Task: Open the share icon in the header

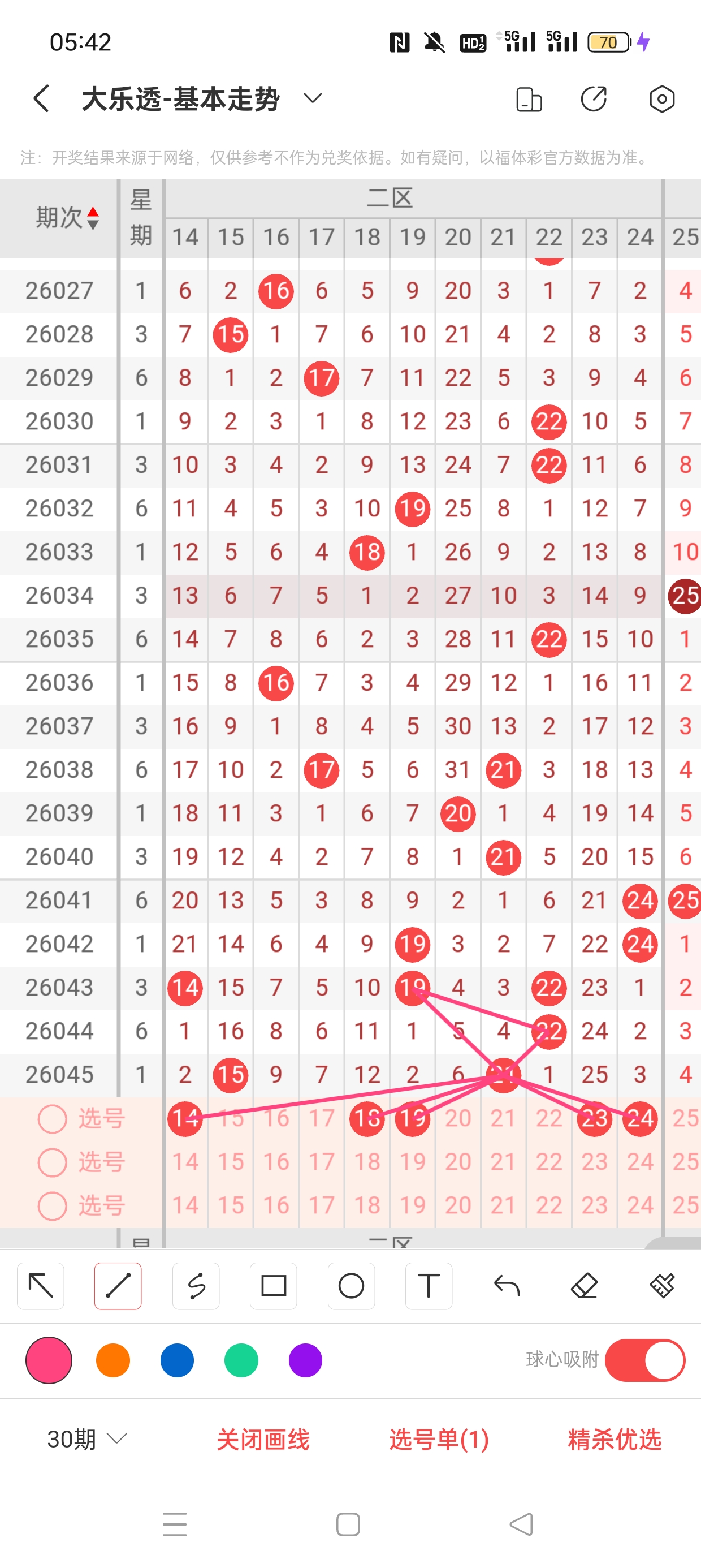Action: (593, 98)
